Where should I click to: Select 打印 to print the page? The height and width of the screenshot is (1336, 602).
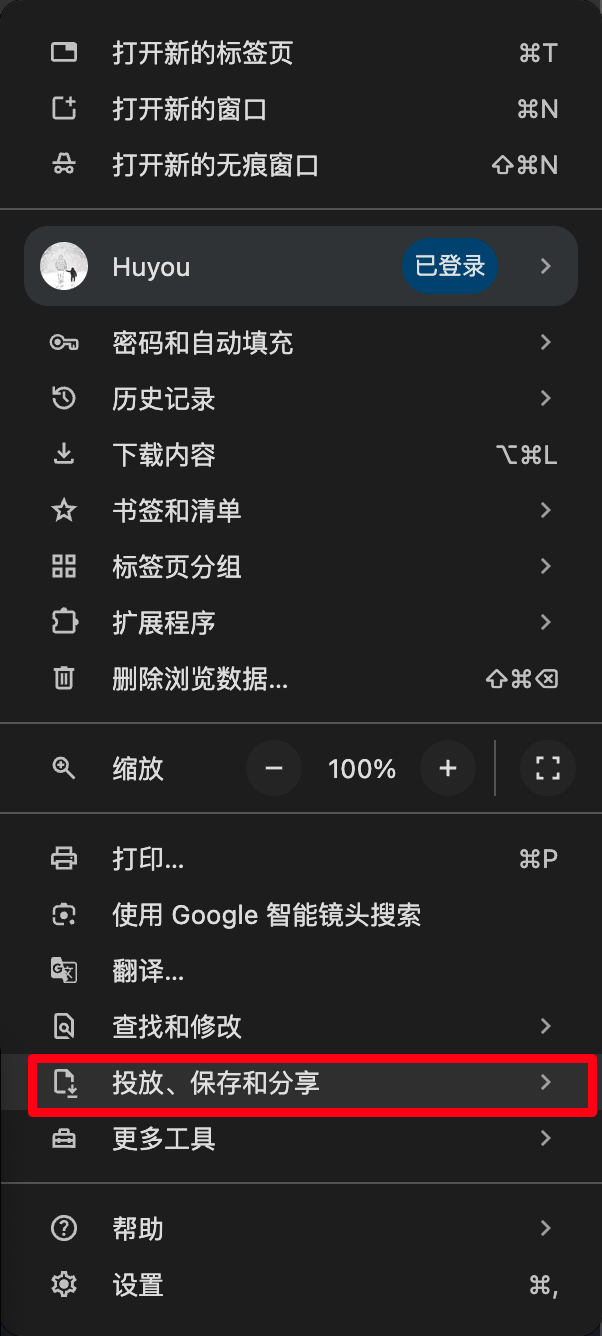click(148, 858)
